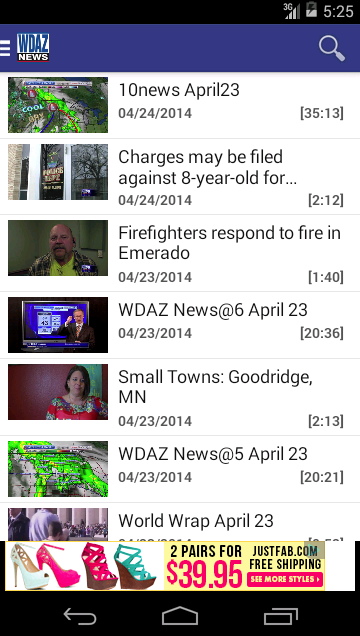Screen dimensions: 360x636
Task: Open the drawer menu button
Action: [x=5, y=48]
